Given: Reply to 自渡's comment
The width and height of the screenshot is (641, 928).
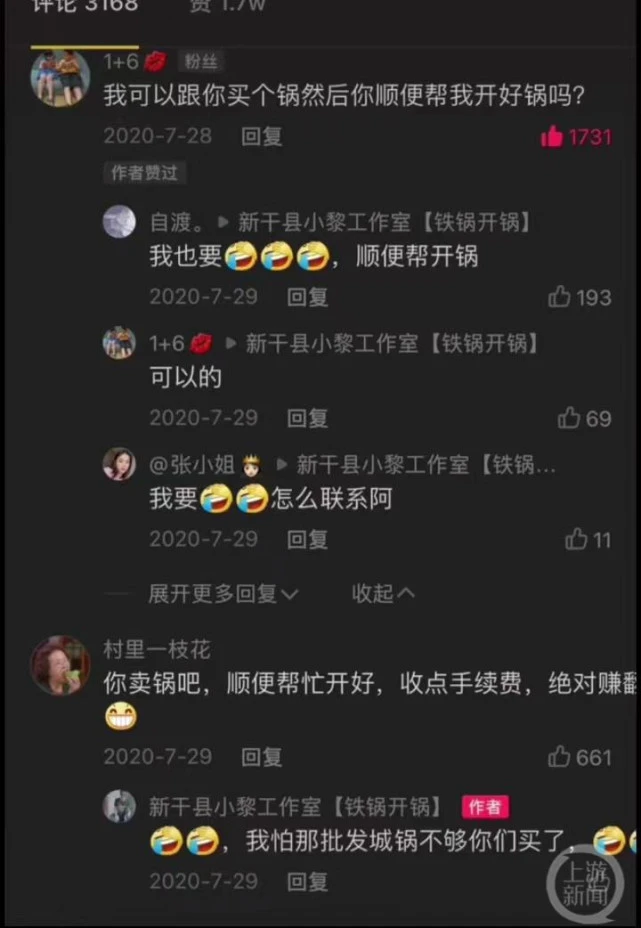Looking at the screenshot, I should click(x=307, y=297).
